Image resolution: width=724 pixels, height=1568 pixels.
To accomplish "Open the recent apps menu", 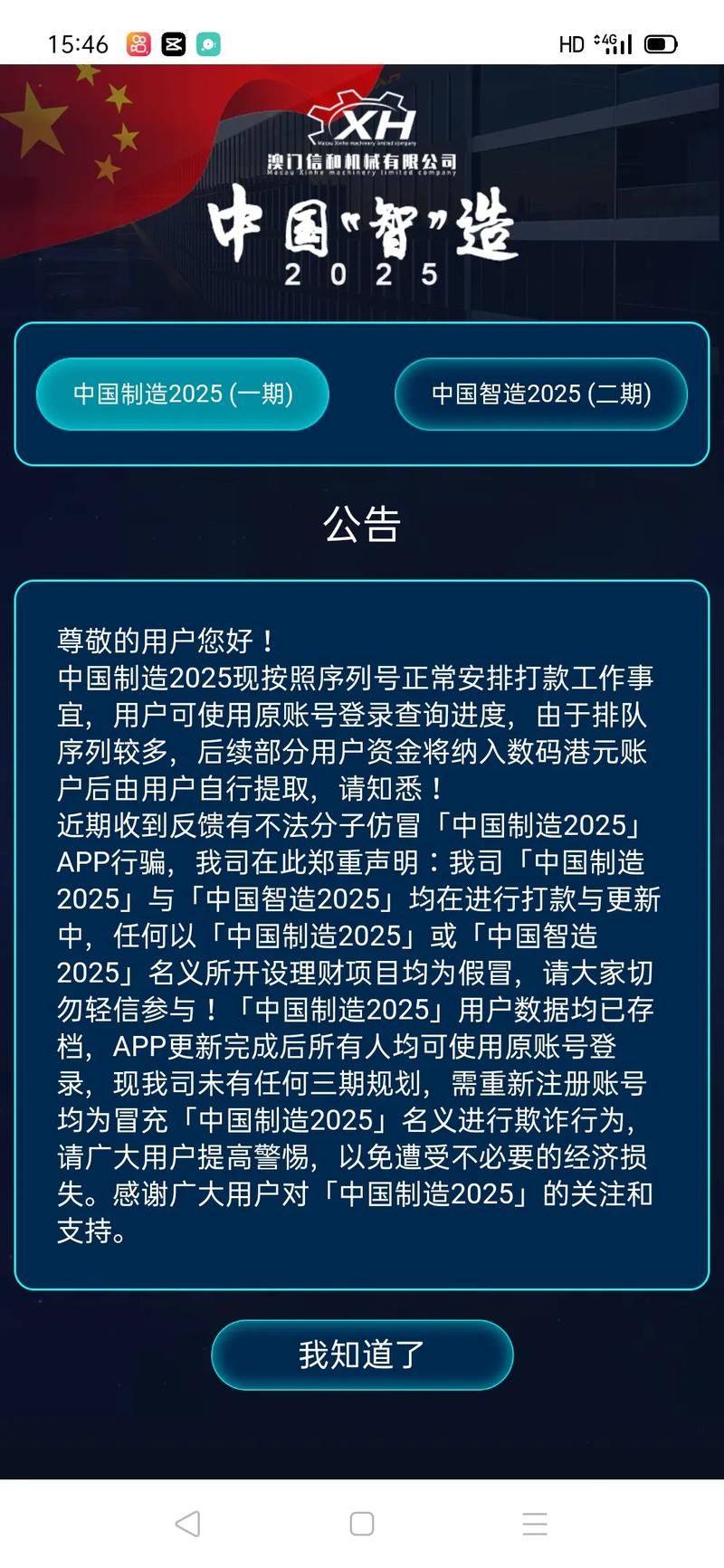I will (535, 1524).
